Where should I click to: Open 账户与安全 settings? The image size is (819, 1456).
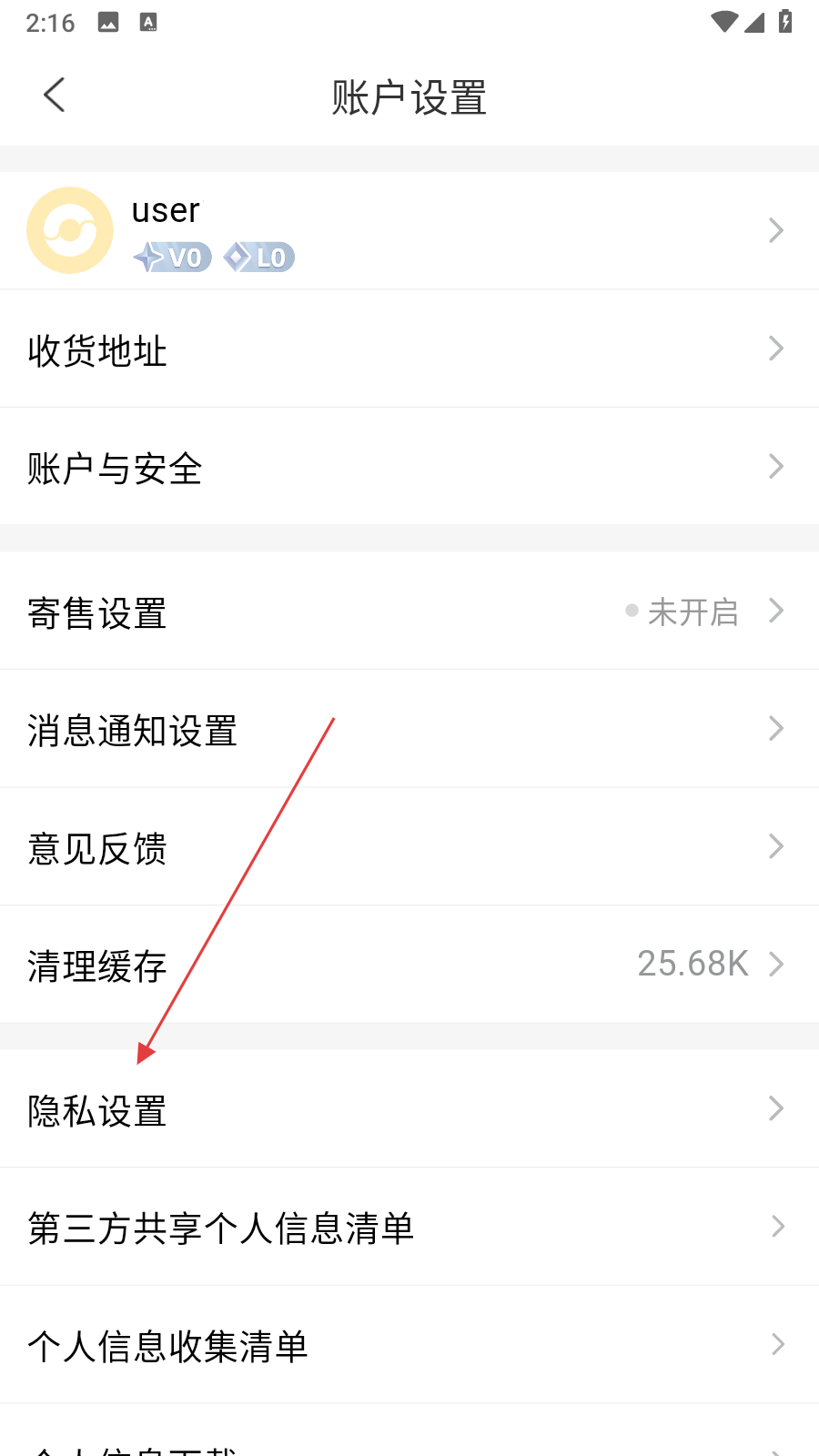409,468
